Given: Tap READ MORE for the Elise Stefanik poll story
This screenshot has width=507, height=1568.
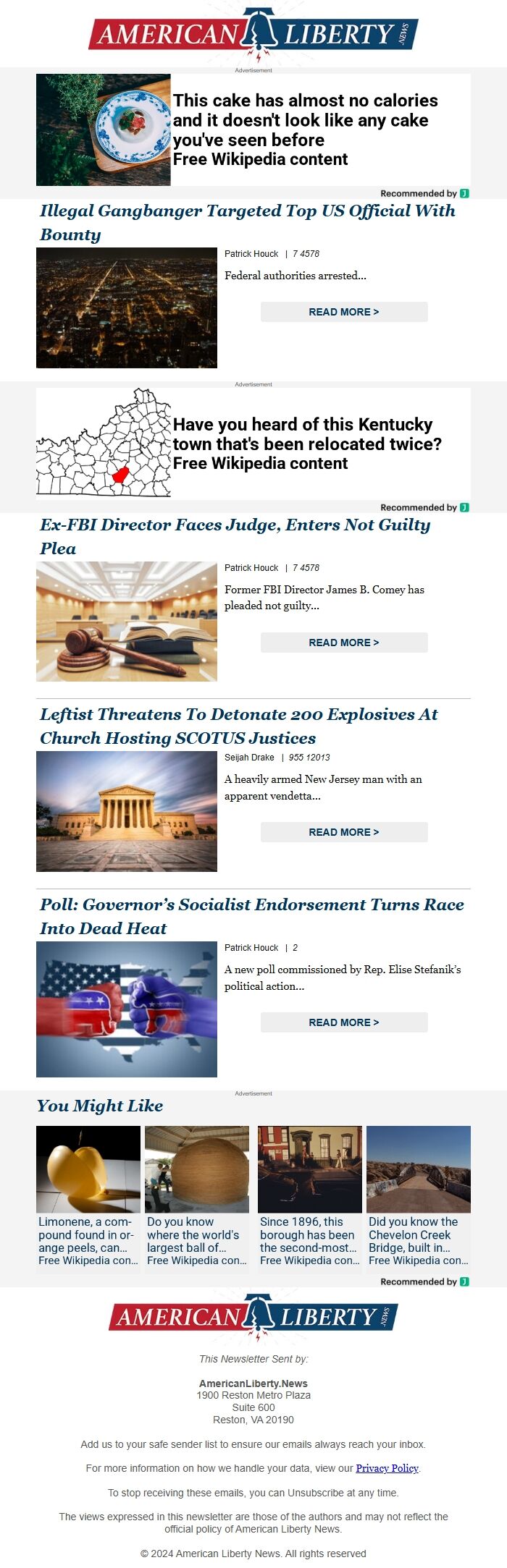Looking at the screenshot, I should 344,1022.
